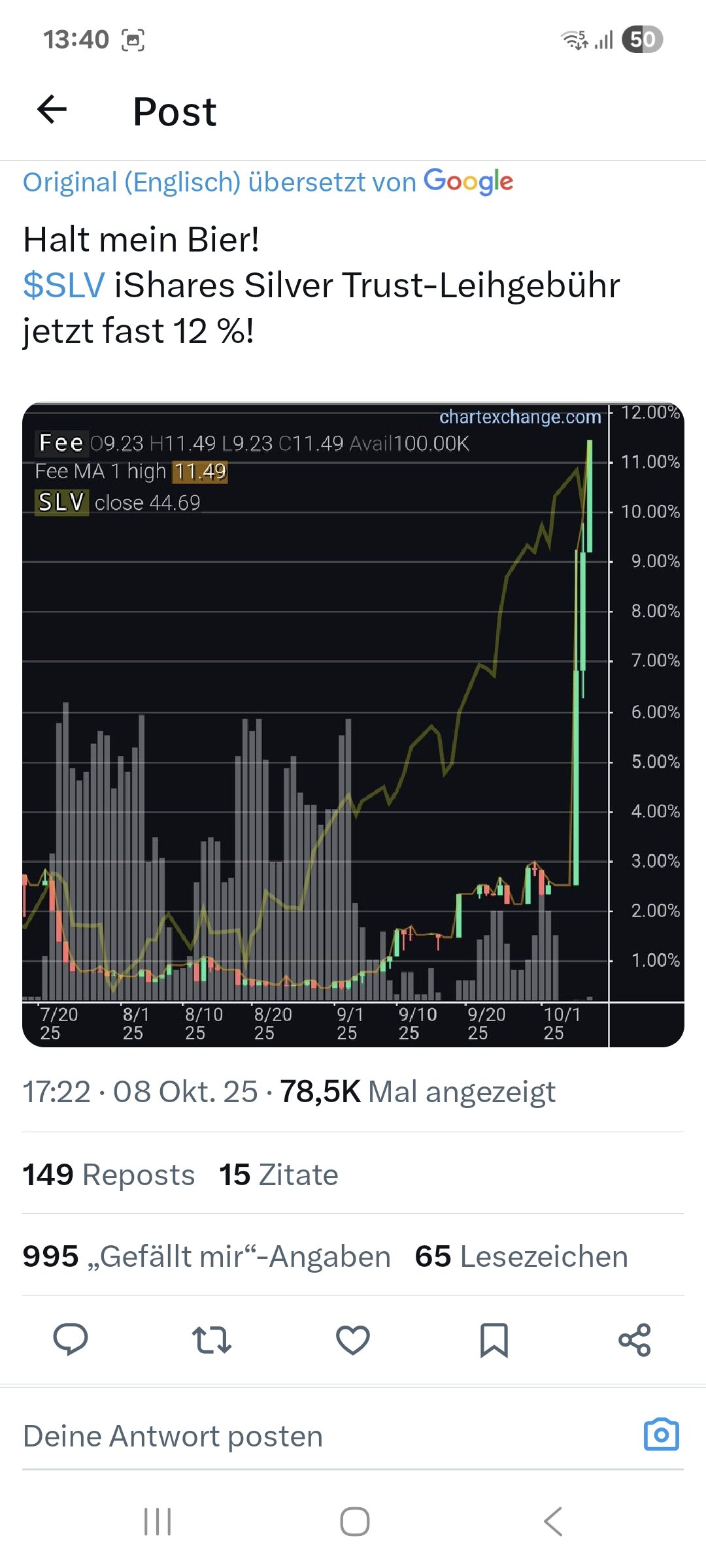Go back from the Post screen
The width and height of the screenshot is (706, 1568).
52,110
